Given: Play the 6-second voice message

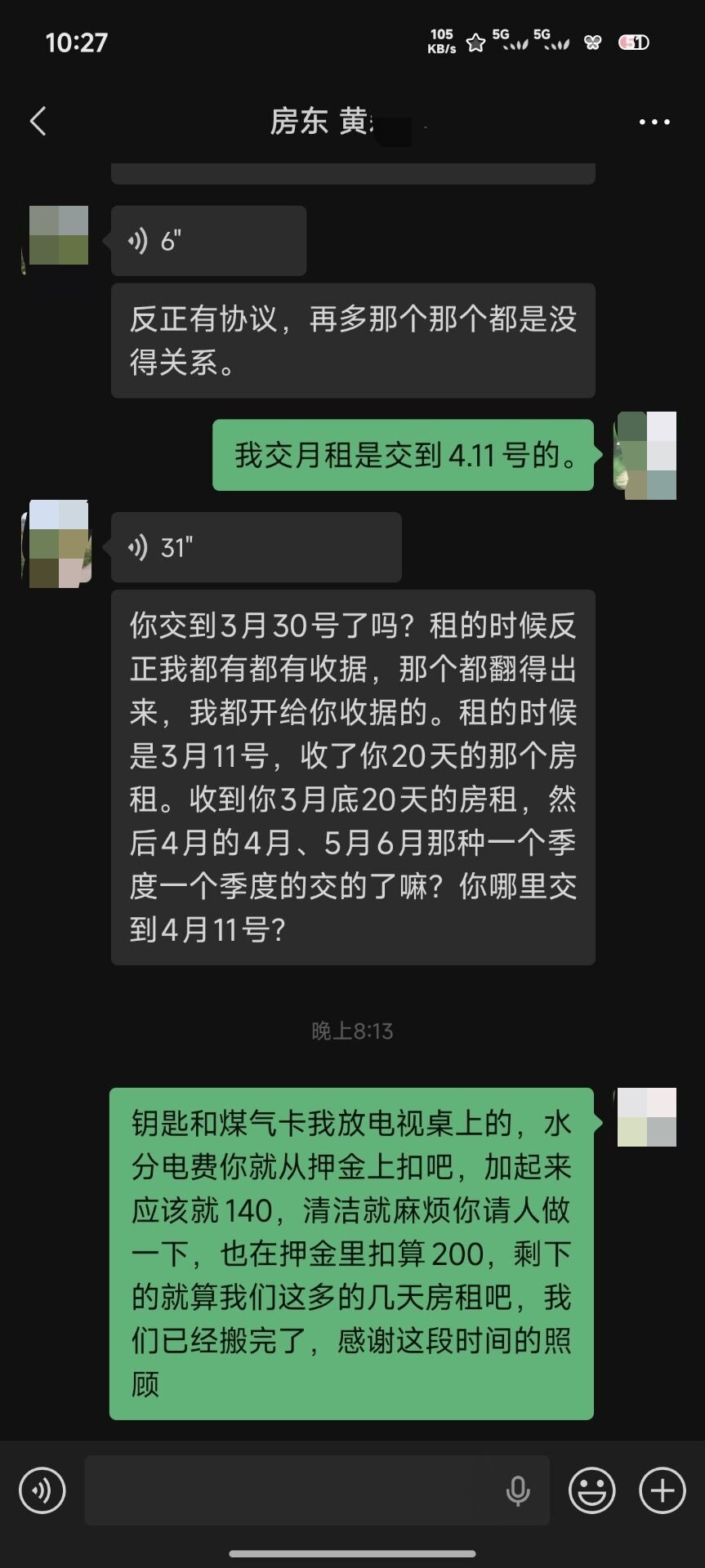Looking at the screenshot, I should (x=208, y=241).
